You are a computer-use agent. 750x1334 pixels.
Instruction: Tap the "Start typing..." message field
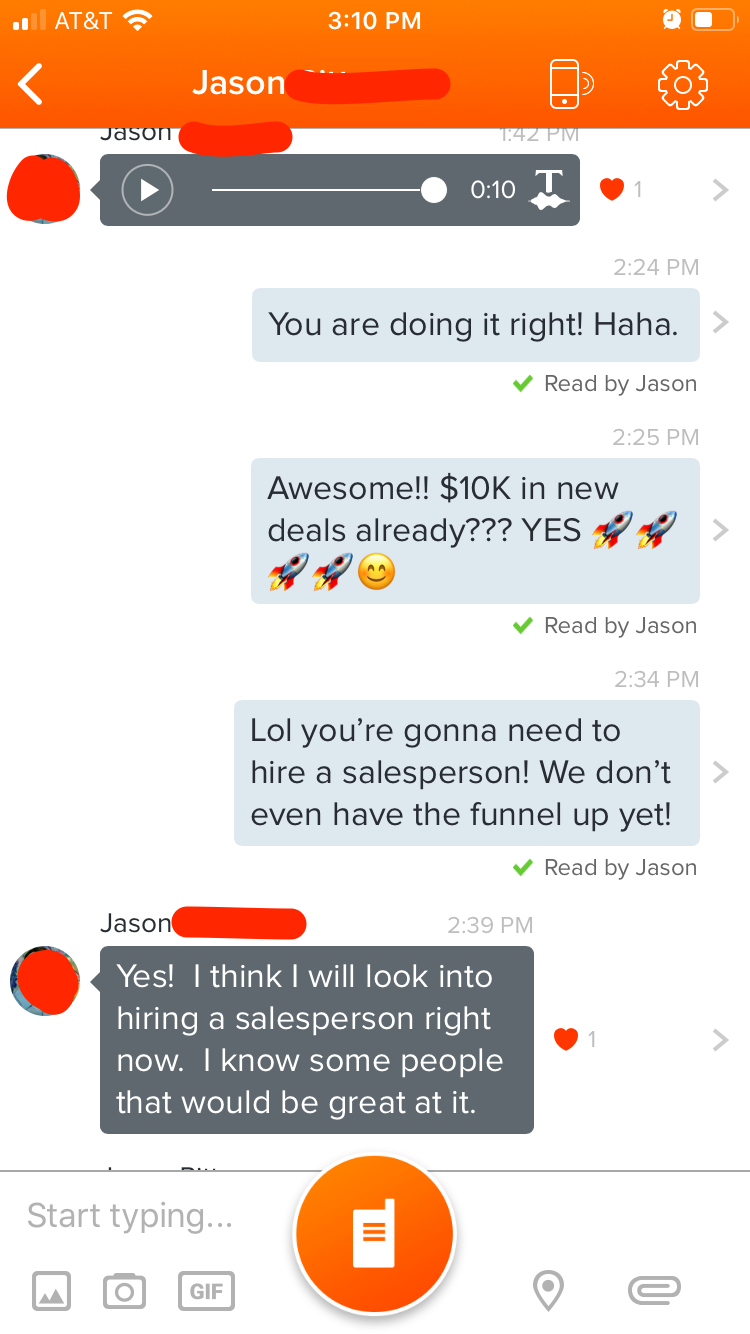pos(150,1216)
